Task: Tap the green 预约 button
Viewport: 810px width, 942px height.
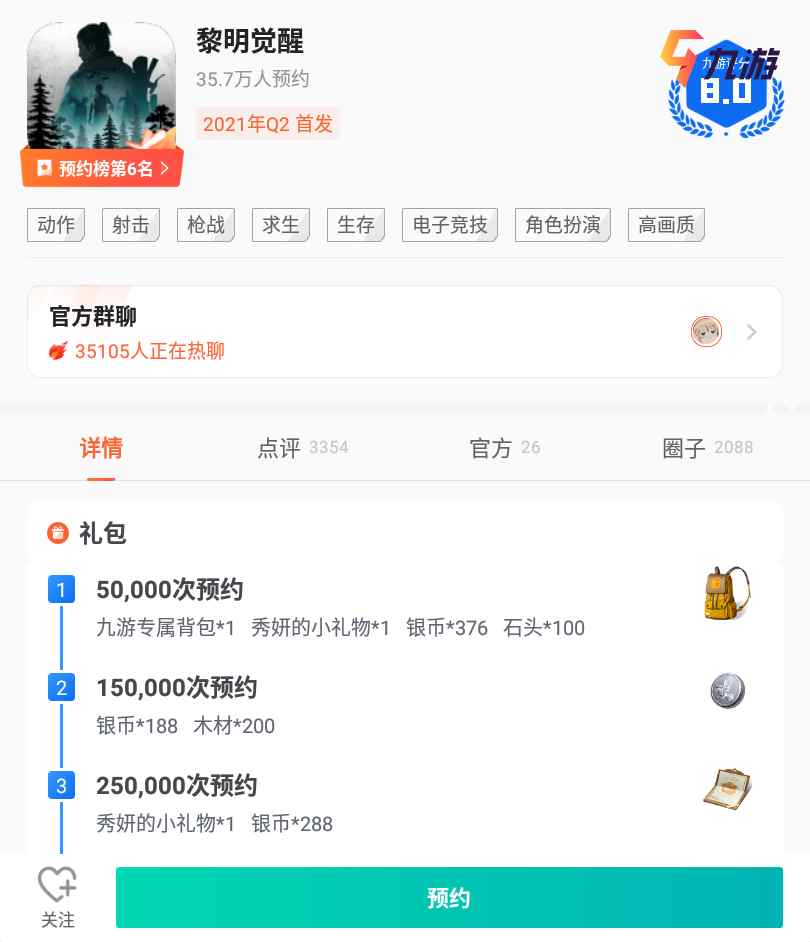Action: [449, 897]
